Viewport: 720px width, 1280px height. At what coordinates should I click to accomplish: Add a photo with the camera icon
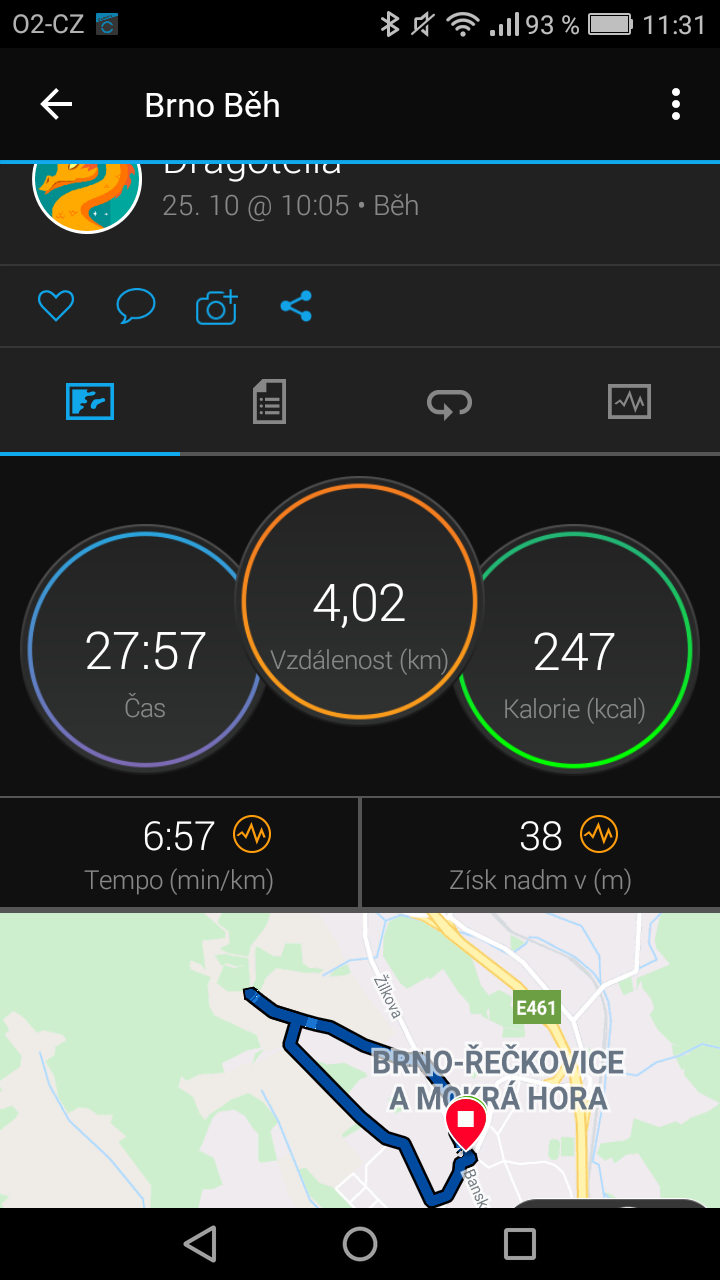point(216,306)
